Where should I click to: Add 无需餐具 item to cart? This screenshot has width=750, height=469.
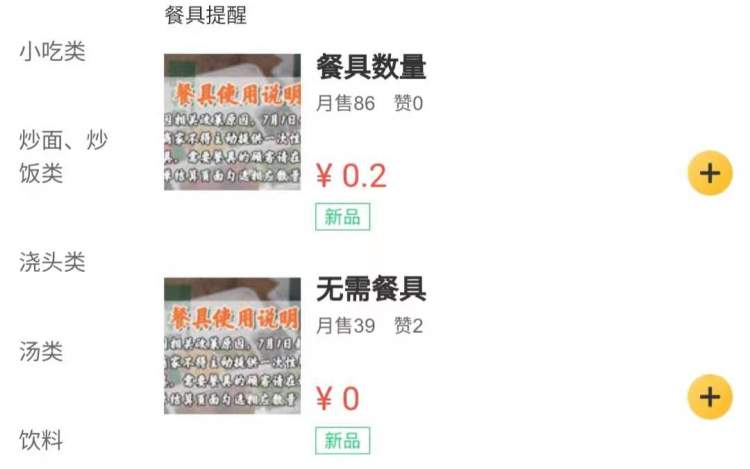pos(709,397)
